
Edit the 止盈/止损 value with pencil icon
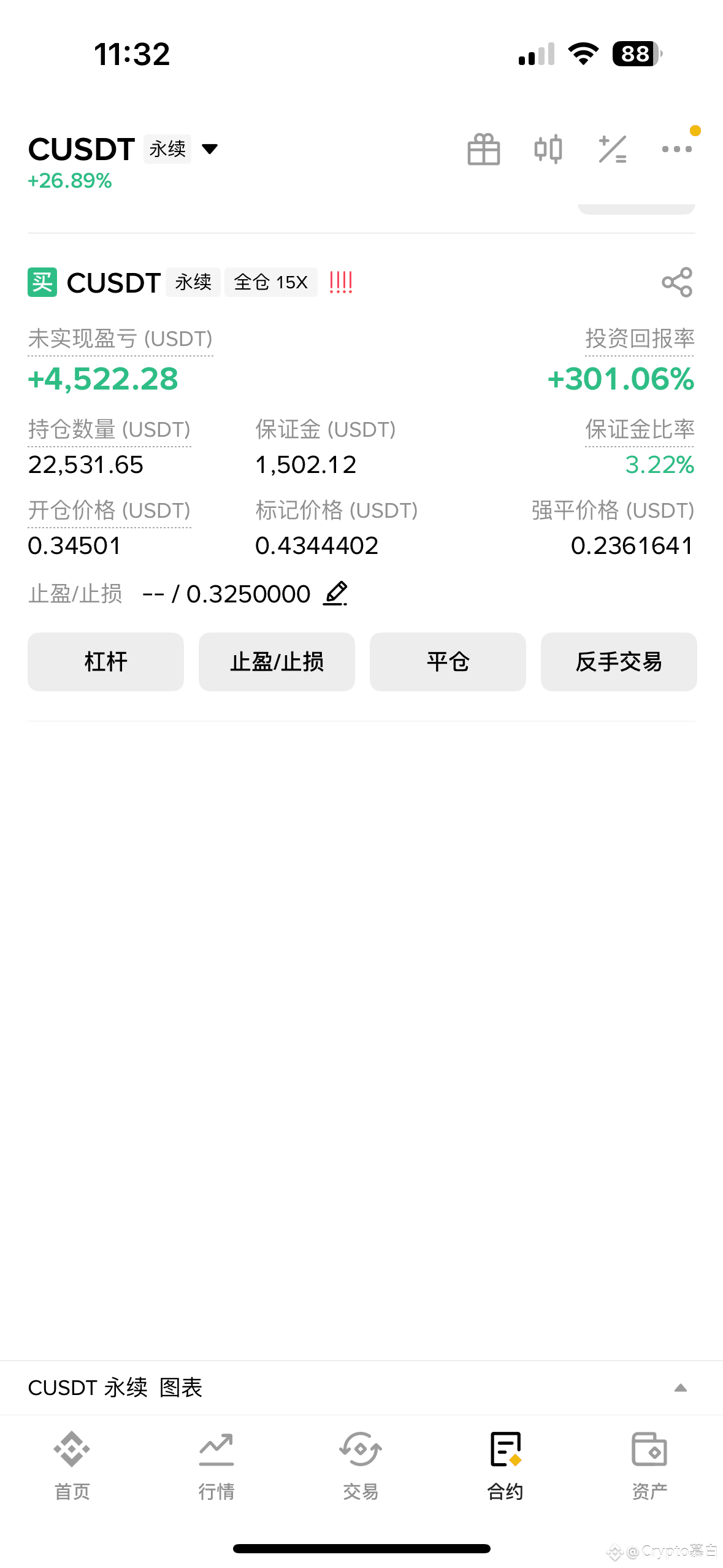click(335, 593)
